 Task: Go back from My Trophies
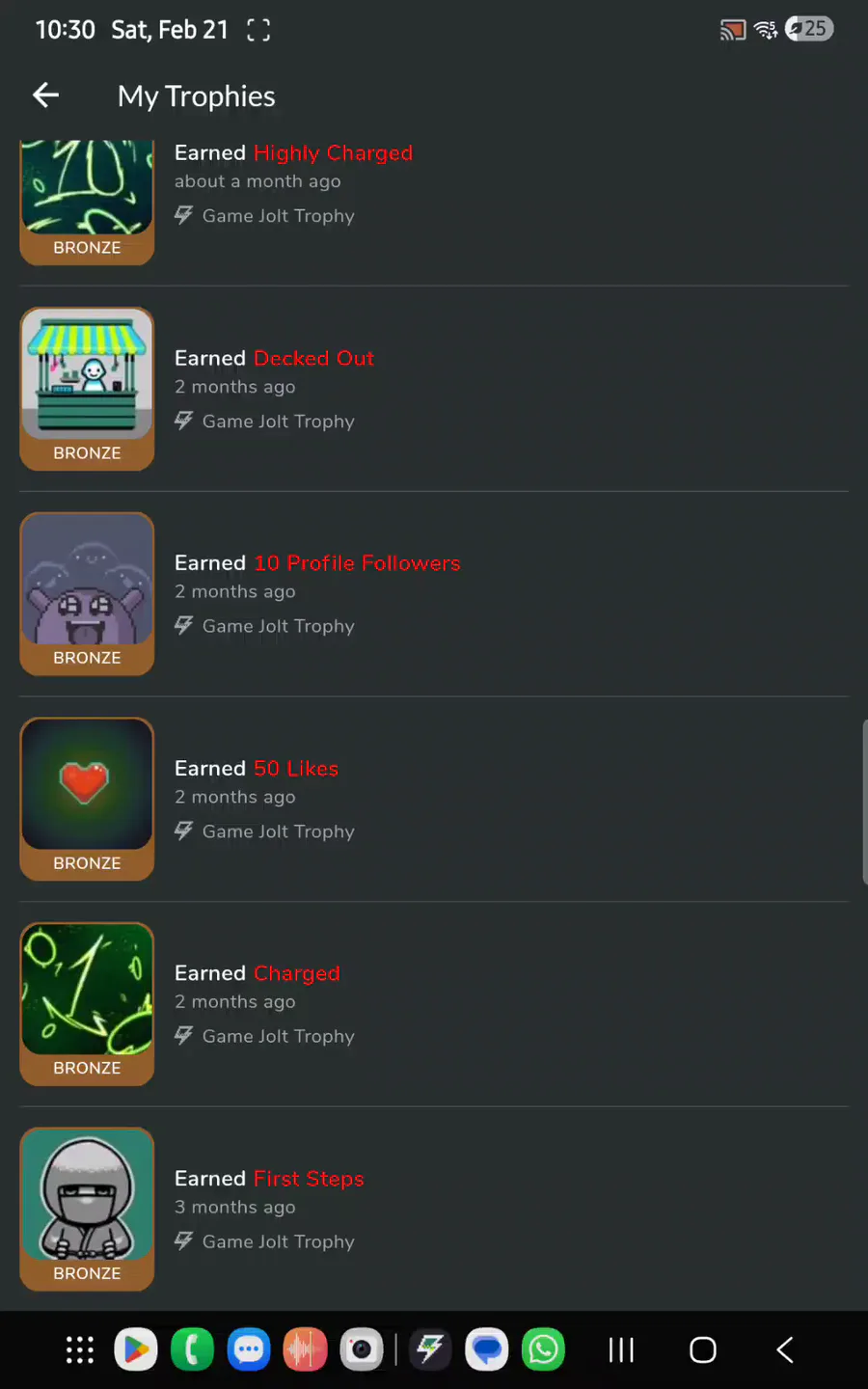tap(46, 95)
